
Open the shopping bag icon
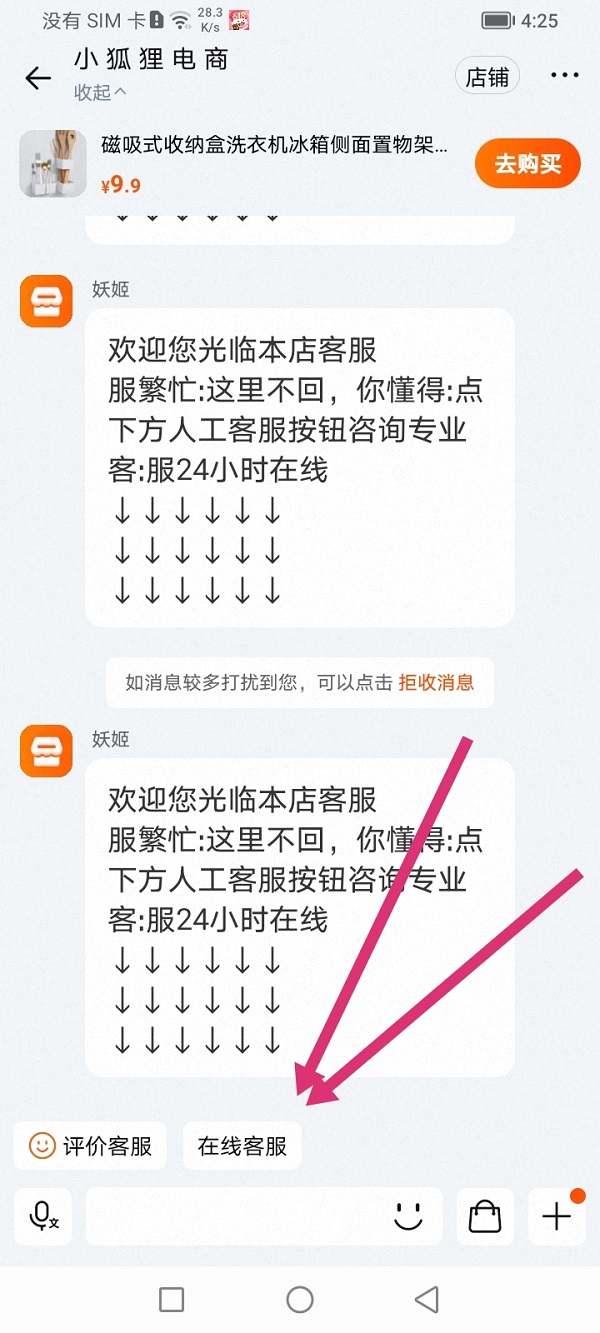[485, 1216]
